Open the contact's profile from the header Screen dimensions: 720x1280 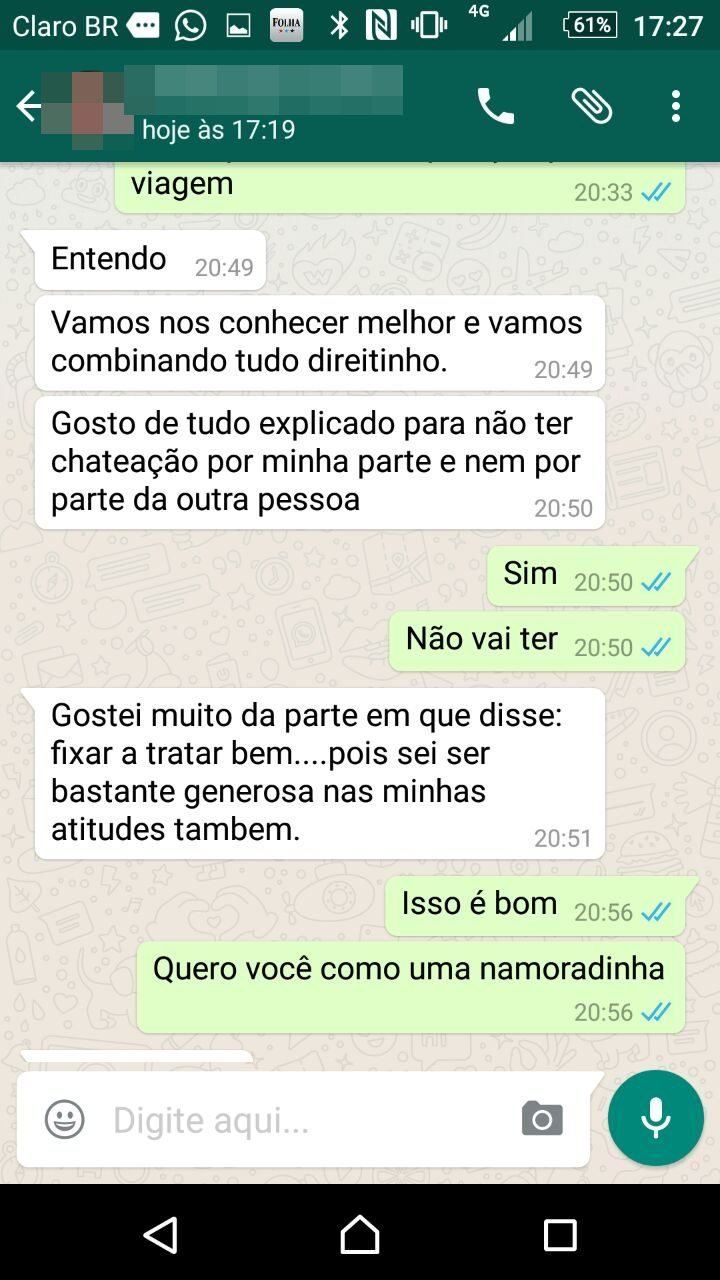260,106
